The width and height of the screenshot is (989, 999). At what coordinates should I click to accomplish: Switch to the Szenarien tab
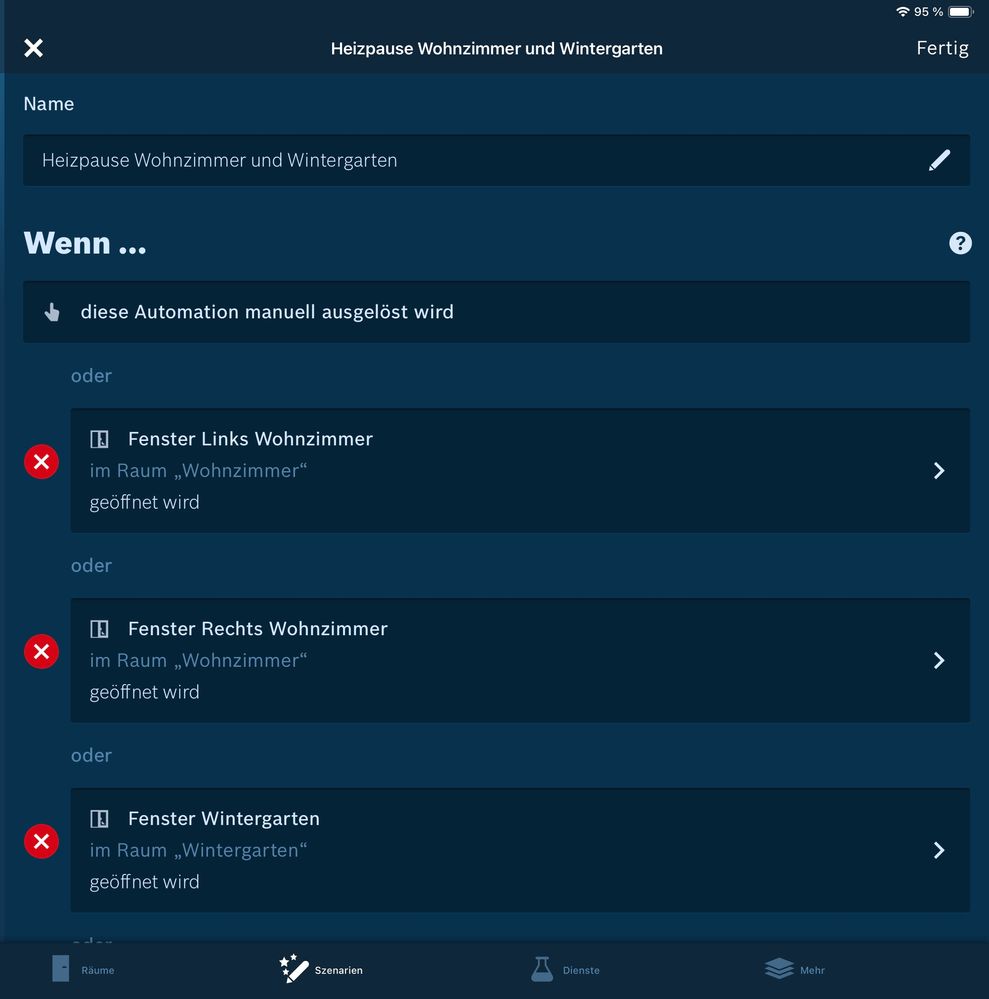pyautogui.click(x=321, y=969)
